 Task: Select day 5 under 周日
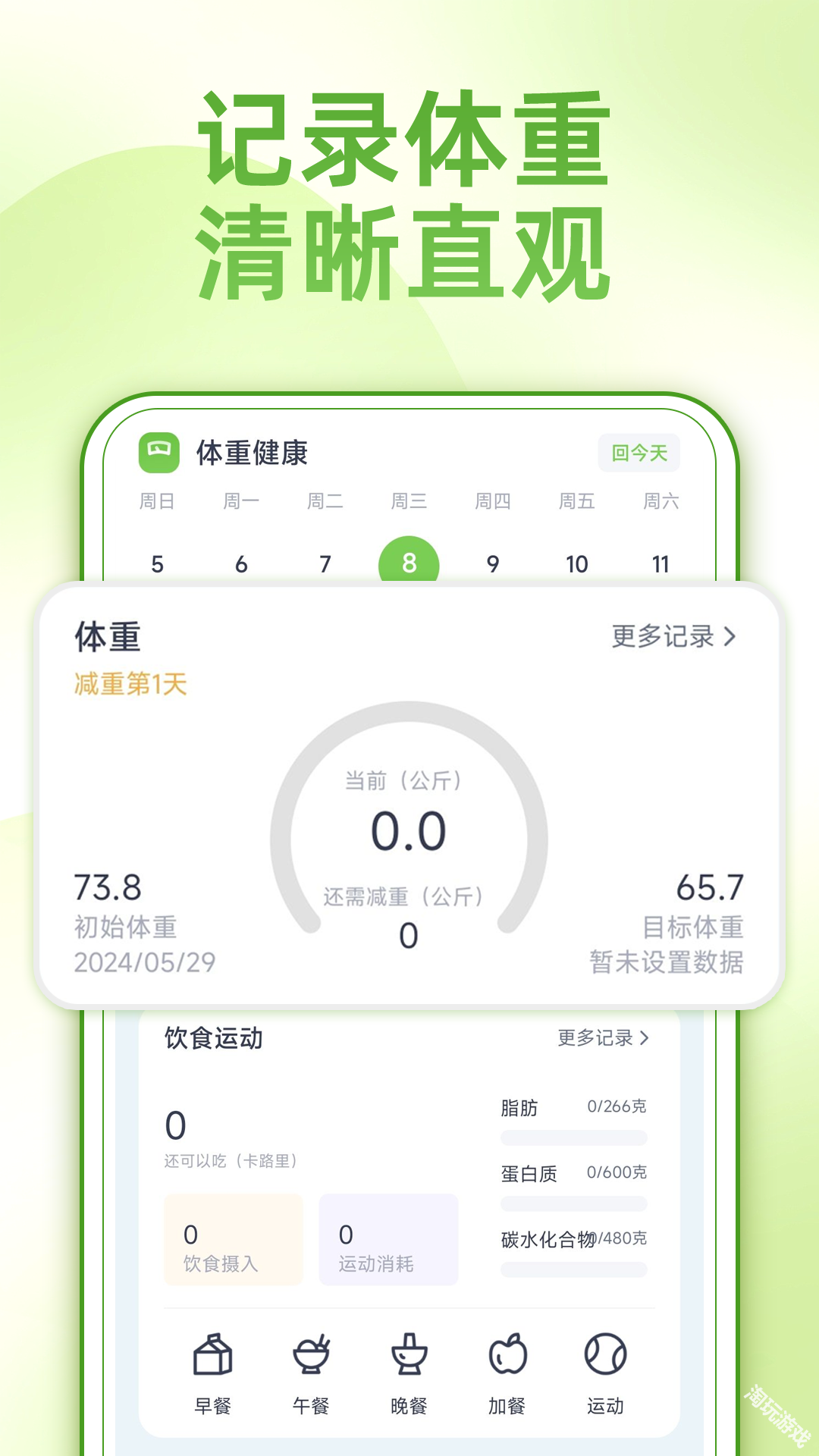click(x=156, y=564)
